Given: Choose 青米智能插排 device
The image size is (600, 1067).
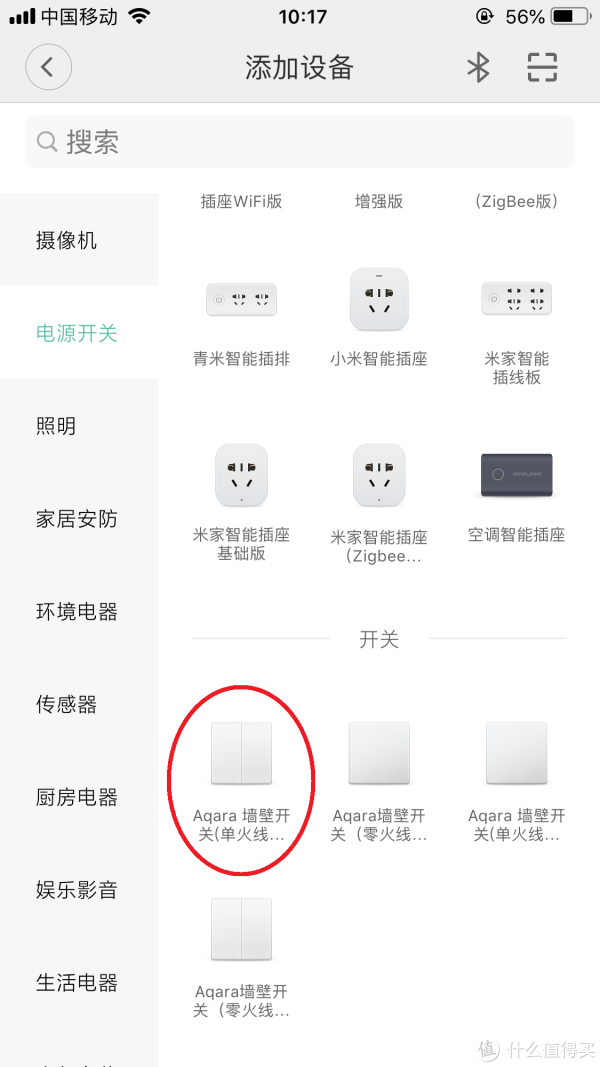Looking at the screenshot, I should pyautogui.click(x=241, y=318).
